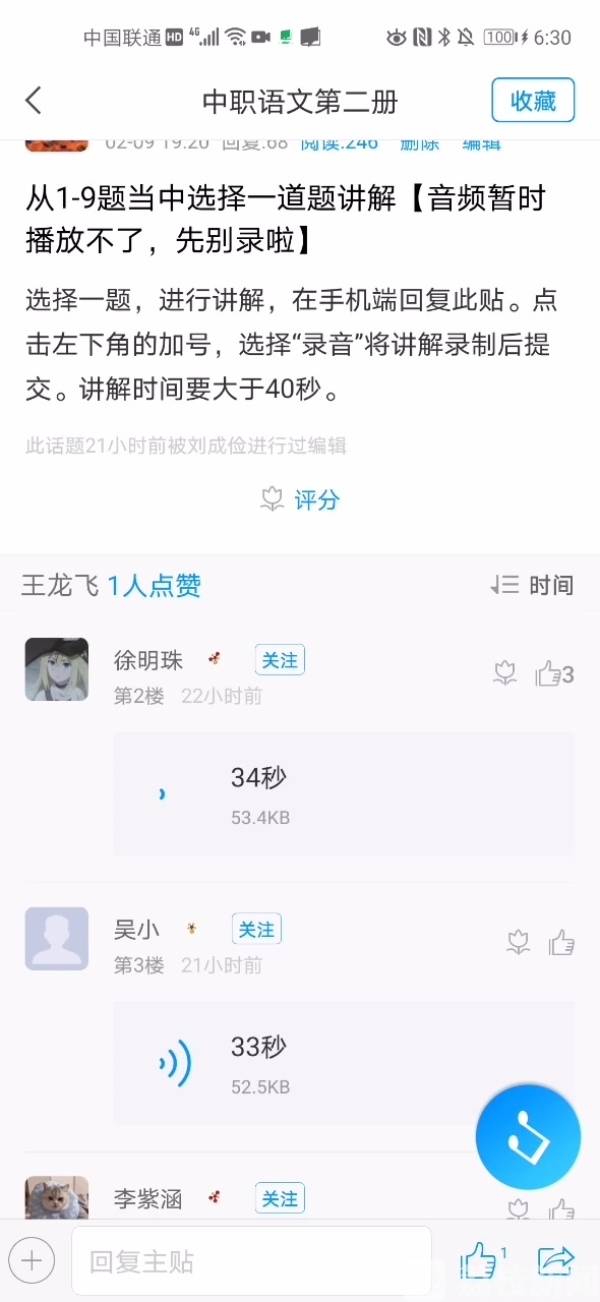
Task: Like 吴小's reply
Action: [x=561, y=942]
